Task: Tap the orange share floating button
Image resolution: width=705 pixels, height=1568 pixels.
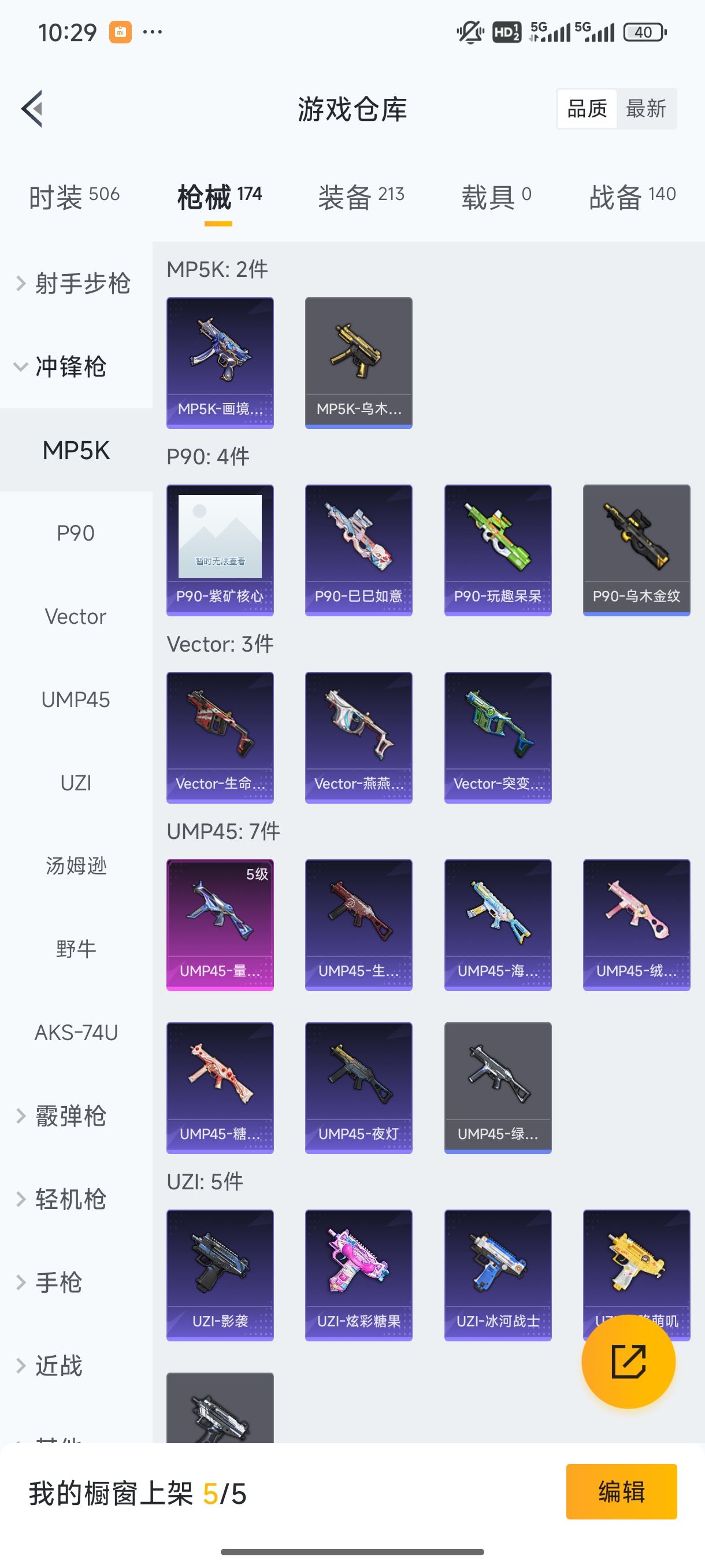Action: [x=628, y=1362]
